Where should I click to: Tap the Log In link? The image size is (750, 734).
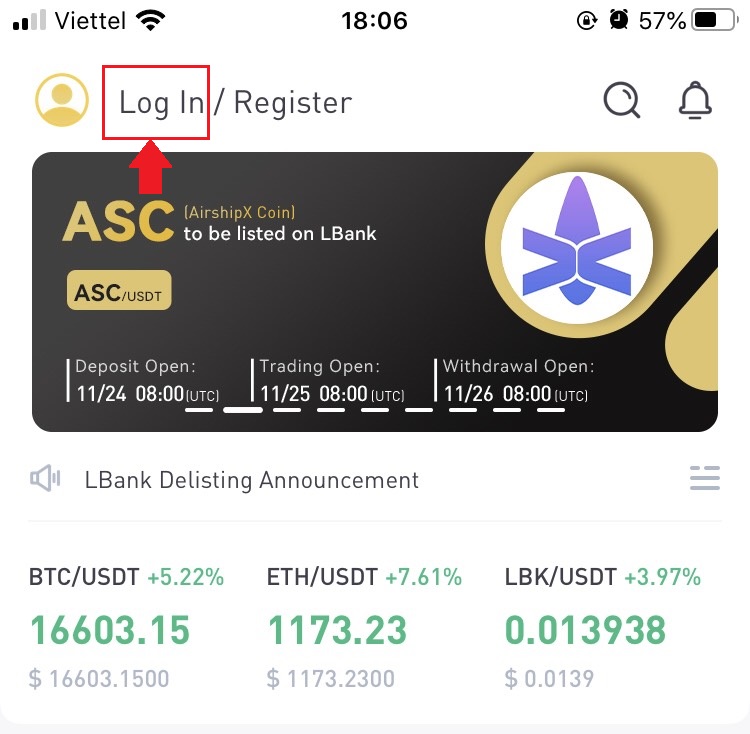pos(160,102)
